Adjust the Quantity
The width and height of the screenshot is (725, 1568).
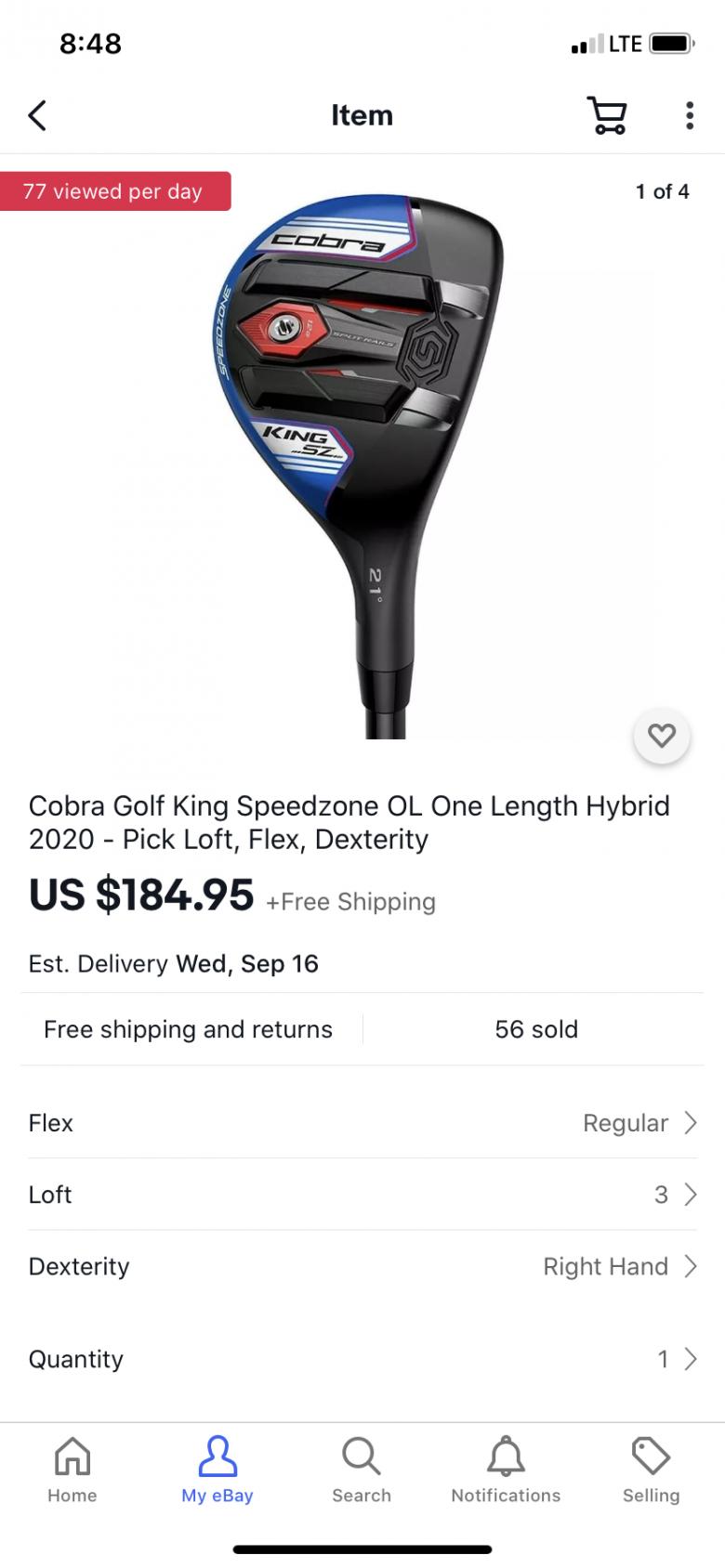pyautogui.click(x=362, y=1359)
